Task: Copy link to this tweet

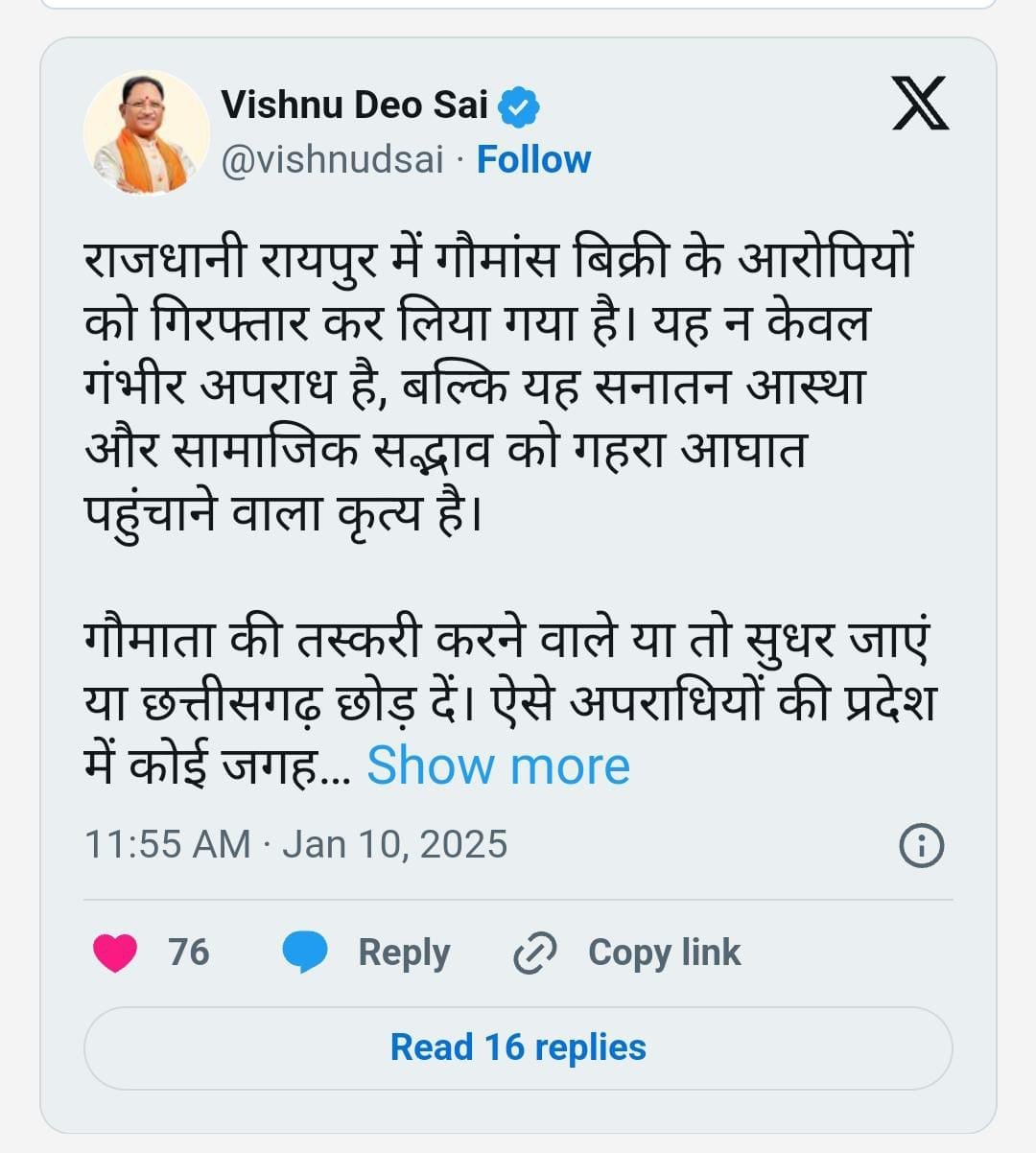Action: (x=628, y=953)
